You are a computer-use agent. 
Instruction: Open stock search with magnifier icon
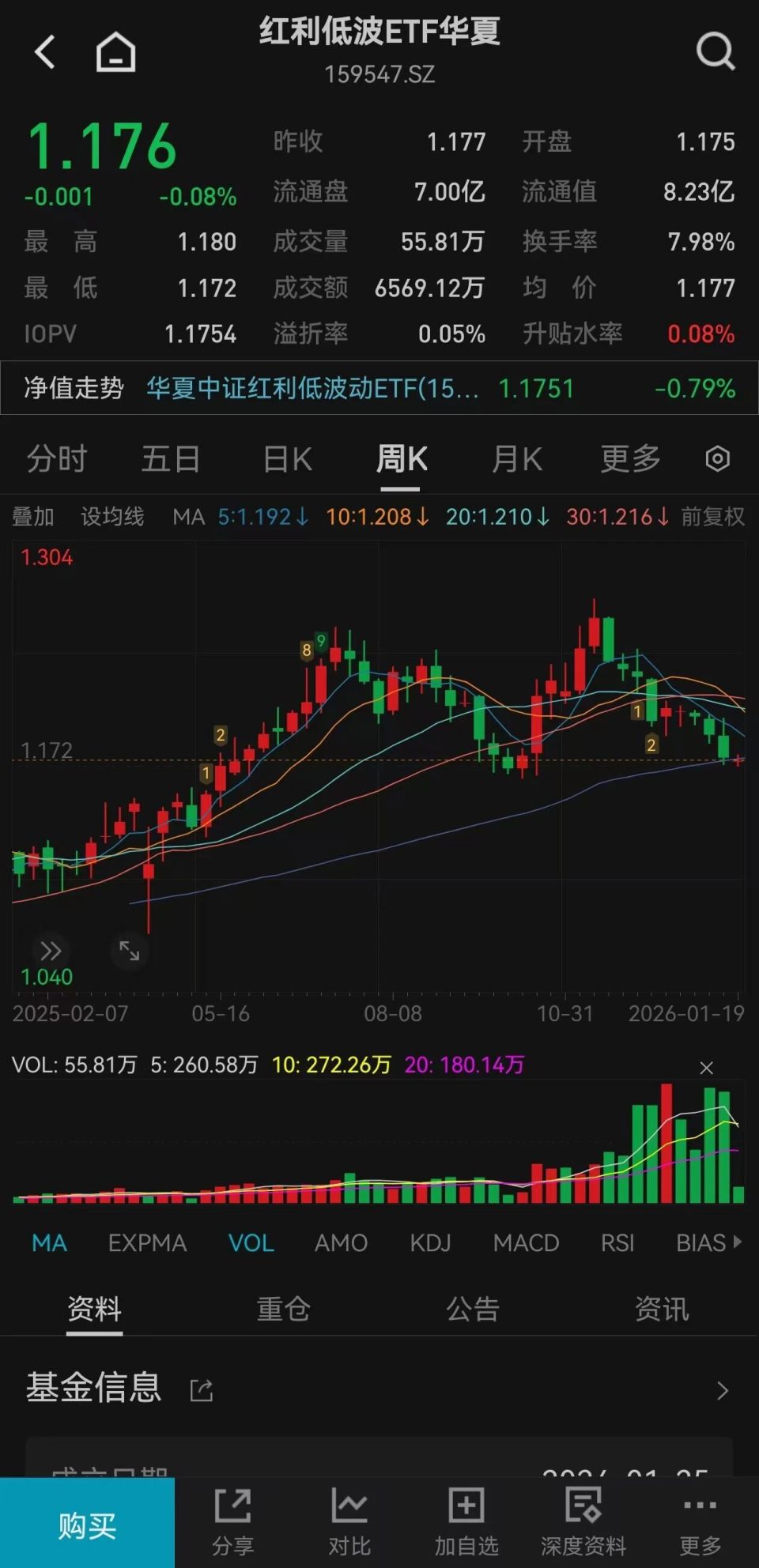point(714,51)
